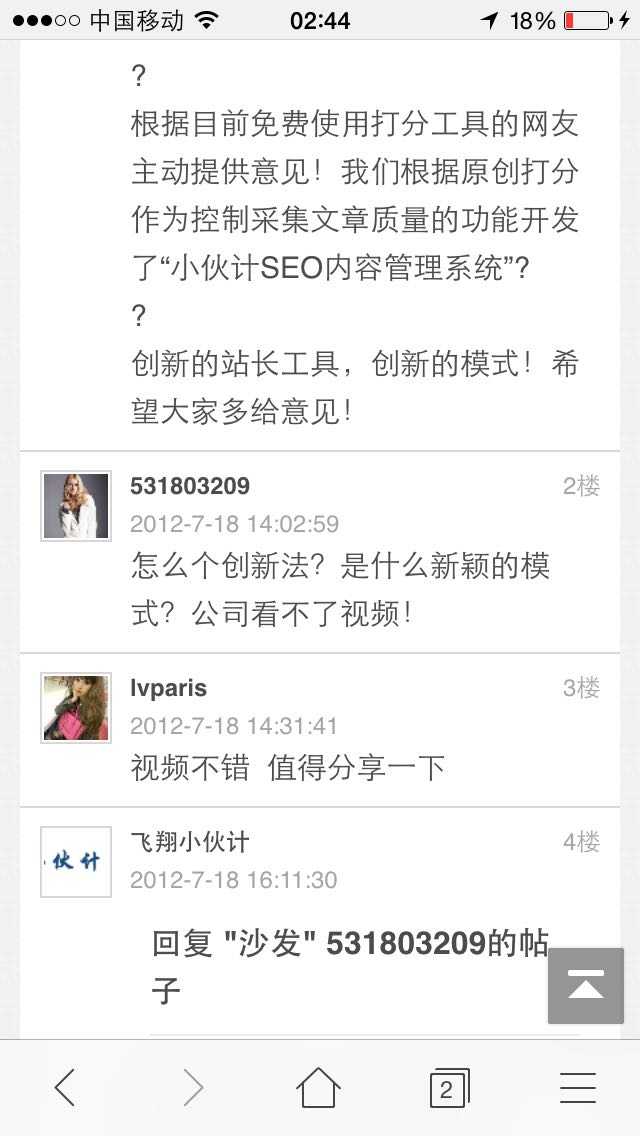Image resolution: width=640 pixels, height=1136 pixels.
Task: Open lvparis's profile by username
Action: pyautogui.click(x=168, y=688)
